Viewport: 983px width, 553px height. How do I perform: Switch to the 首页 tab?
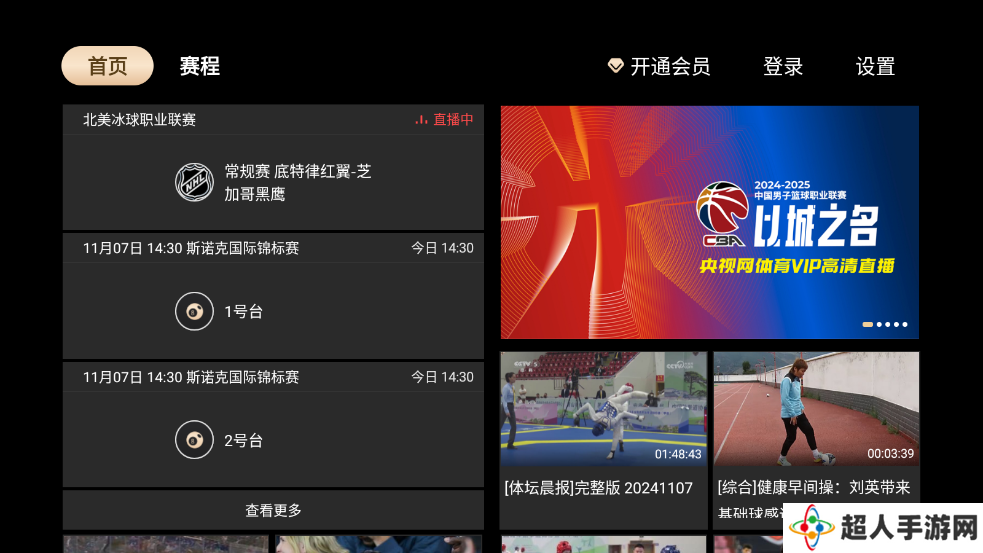[x=107, y=66]
